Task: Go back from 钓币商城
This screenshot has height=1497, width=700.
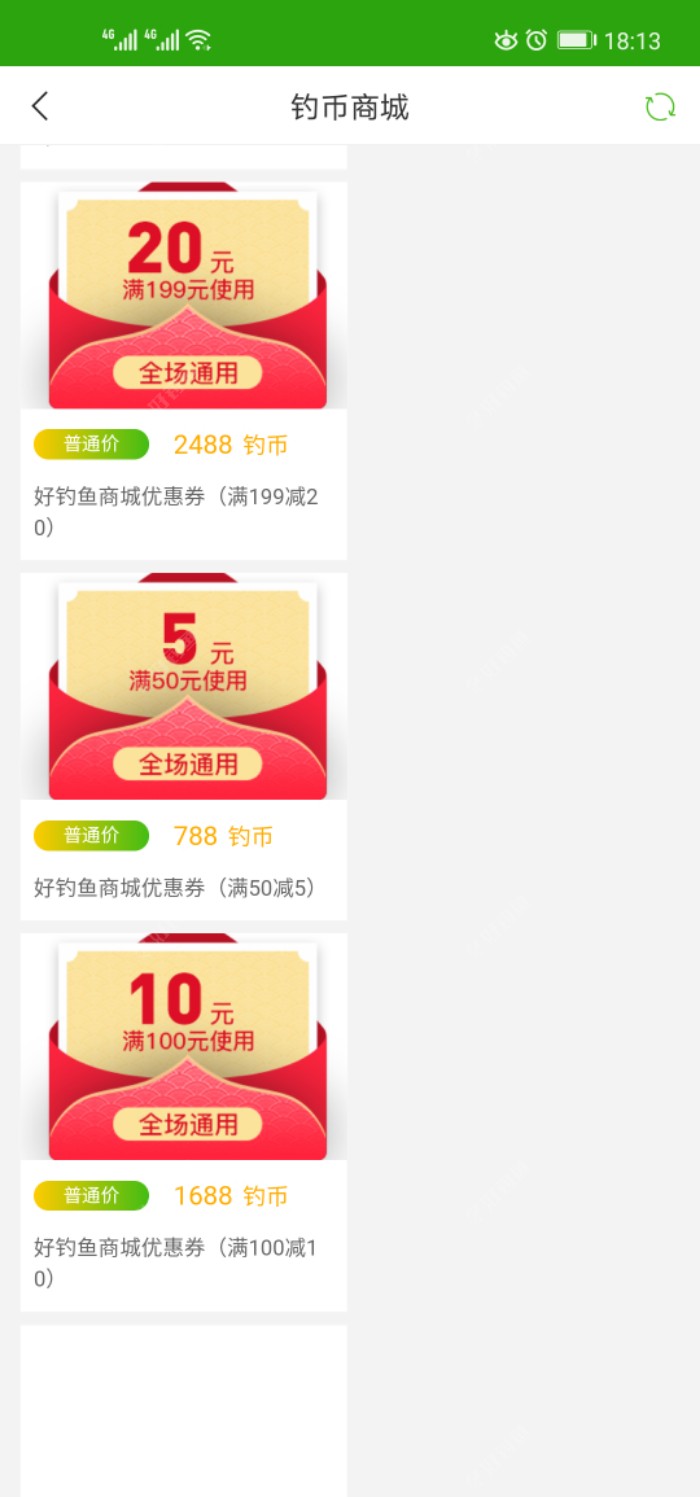Action: tap(40, 106)
